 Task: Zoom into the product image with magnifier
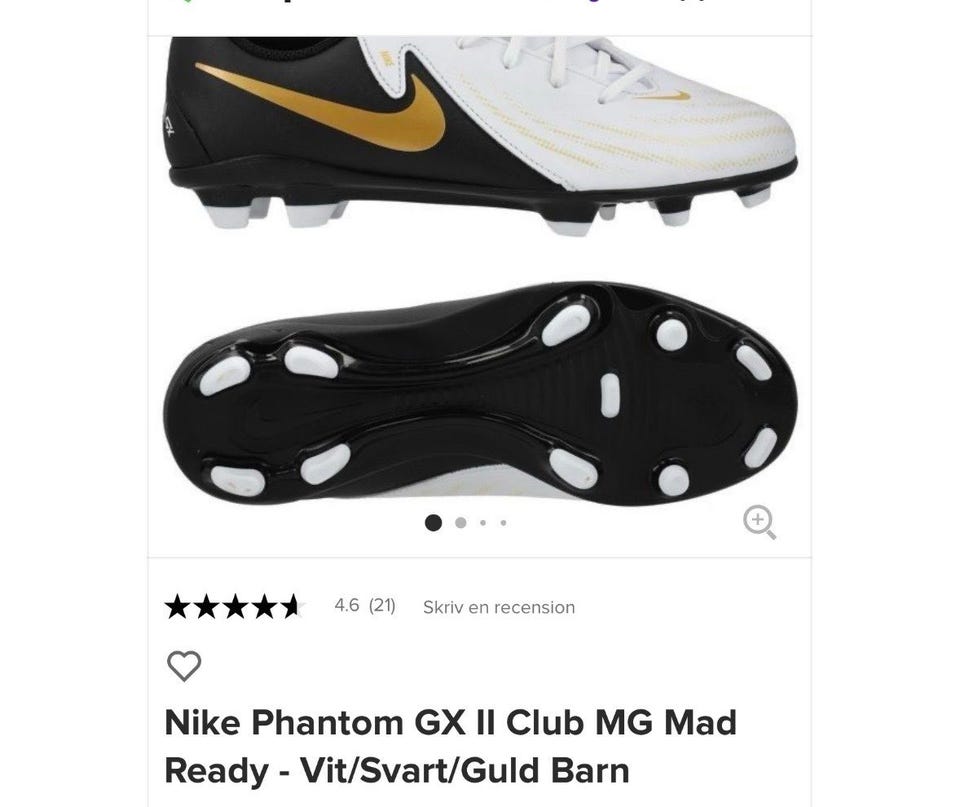click(759, 521)
